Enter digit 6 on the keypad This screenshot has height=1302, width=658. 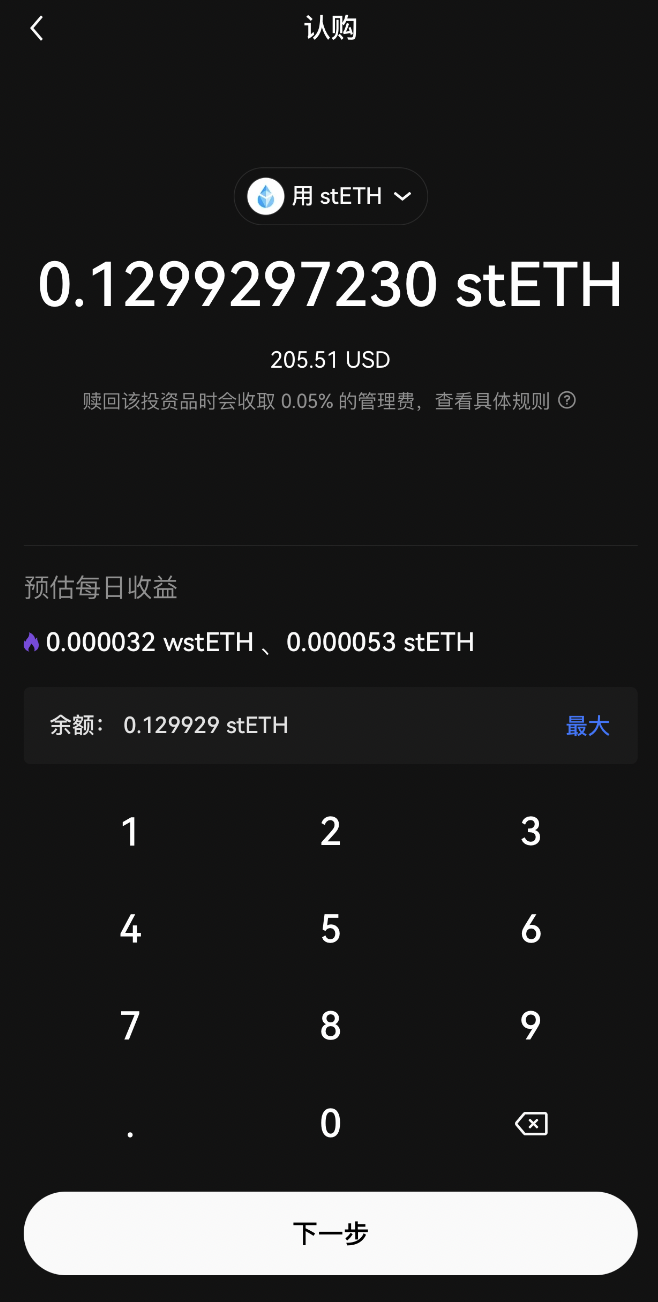point(531,930)
